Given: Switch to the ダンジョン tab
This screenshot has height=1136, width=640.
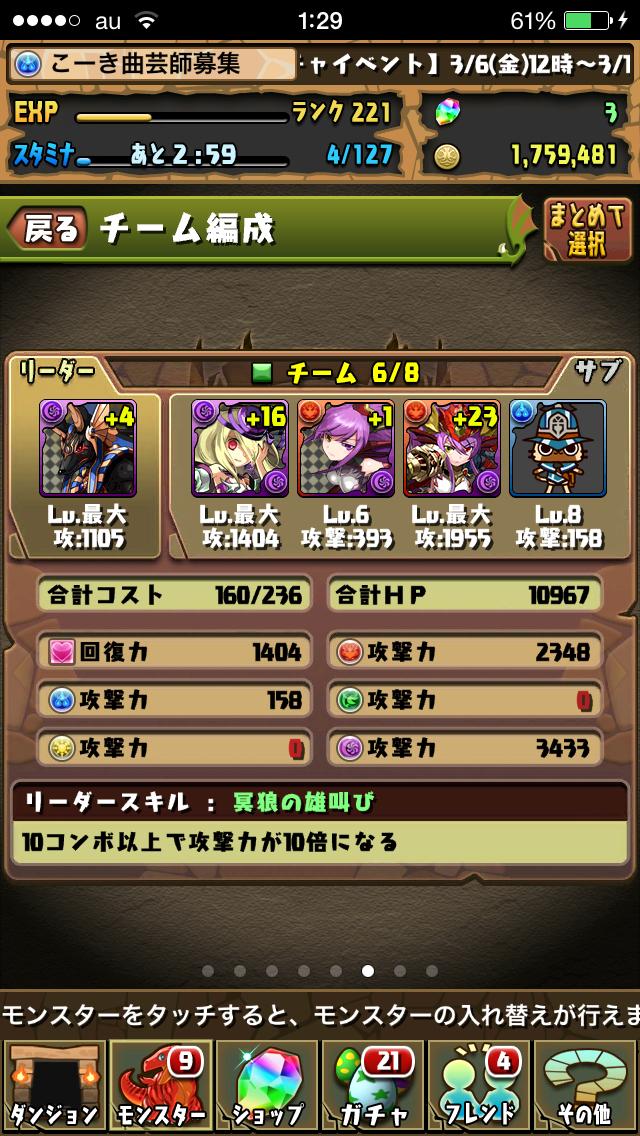Looking at the screenshot, I should pos(53,1086).
